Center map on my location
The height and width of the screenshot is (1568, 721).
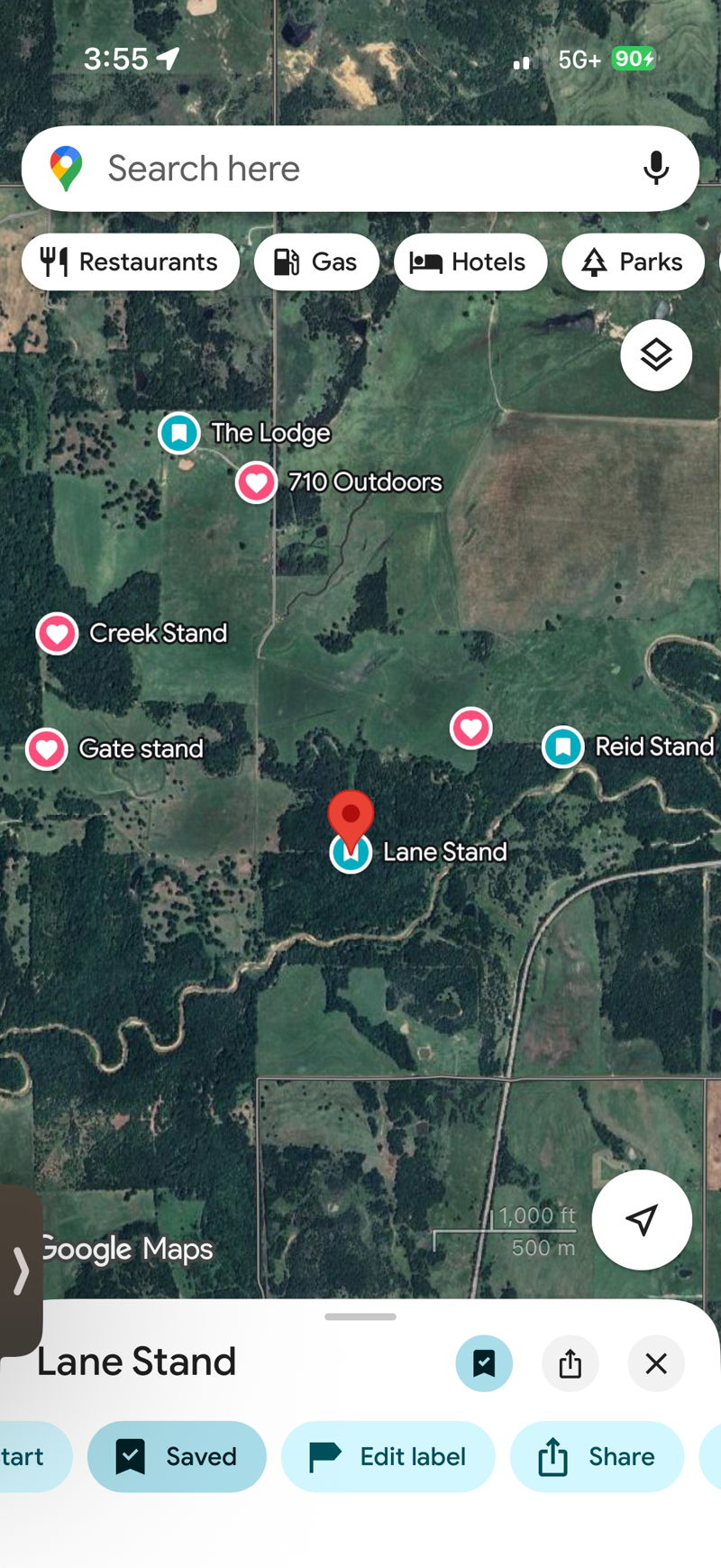(x=642, y=1220)
